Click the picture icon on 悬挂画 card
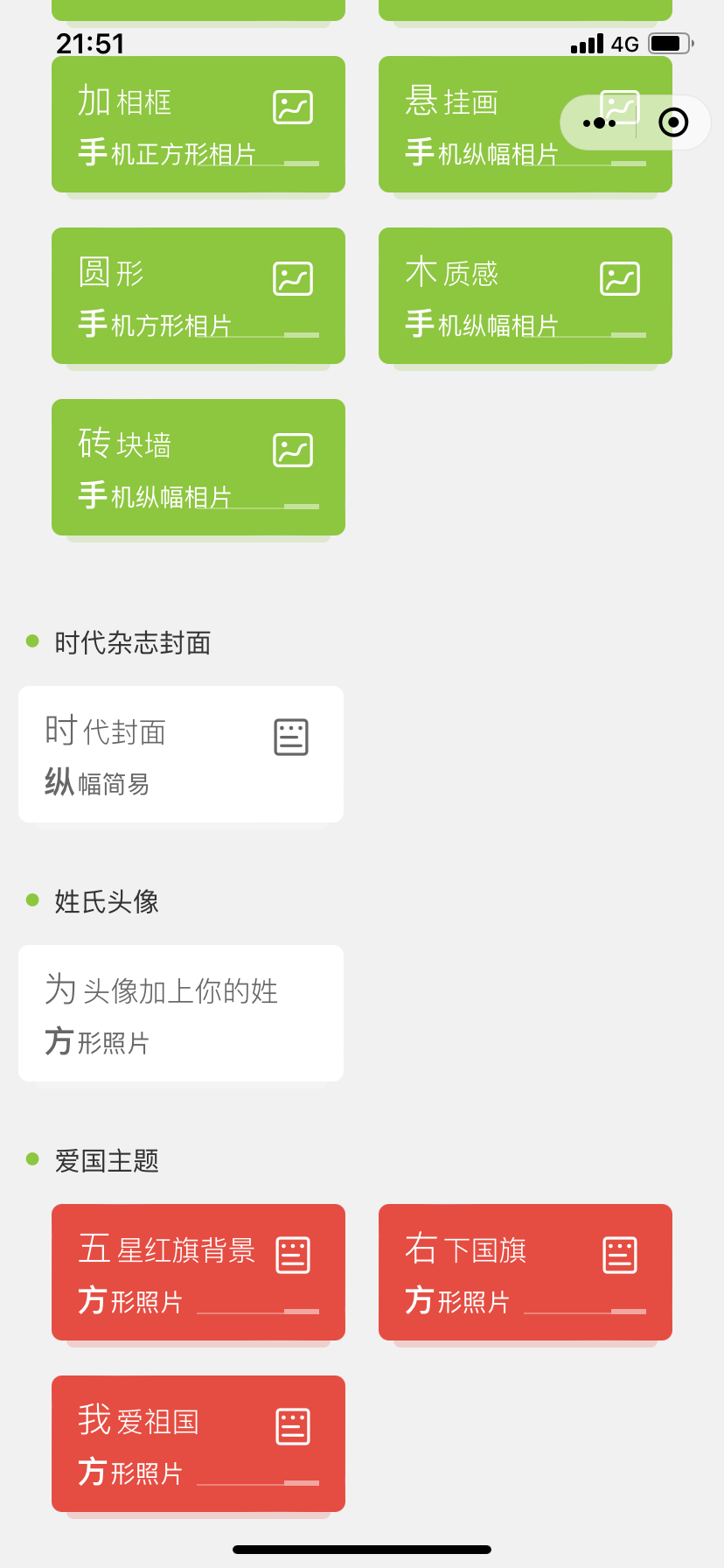The image size is (724, 1568). coord(619,105)
